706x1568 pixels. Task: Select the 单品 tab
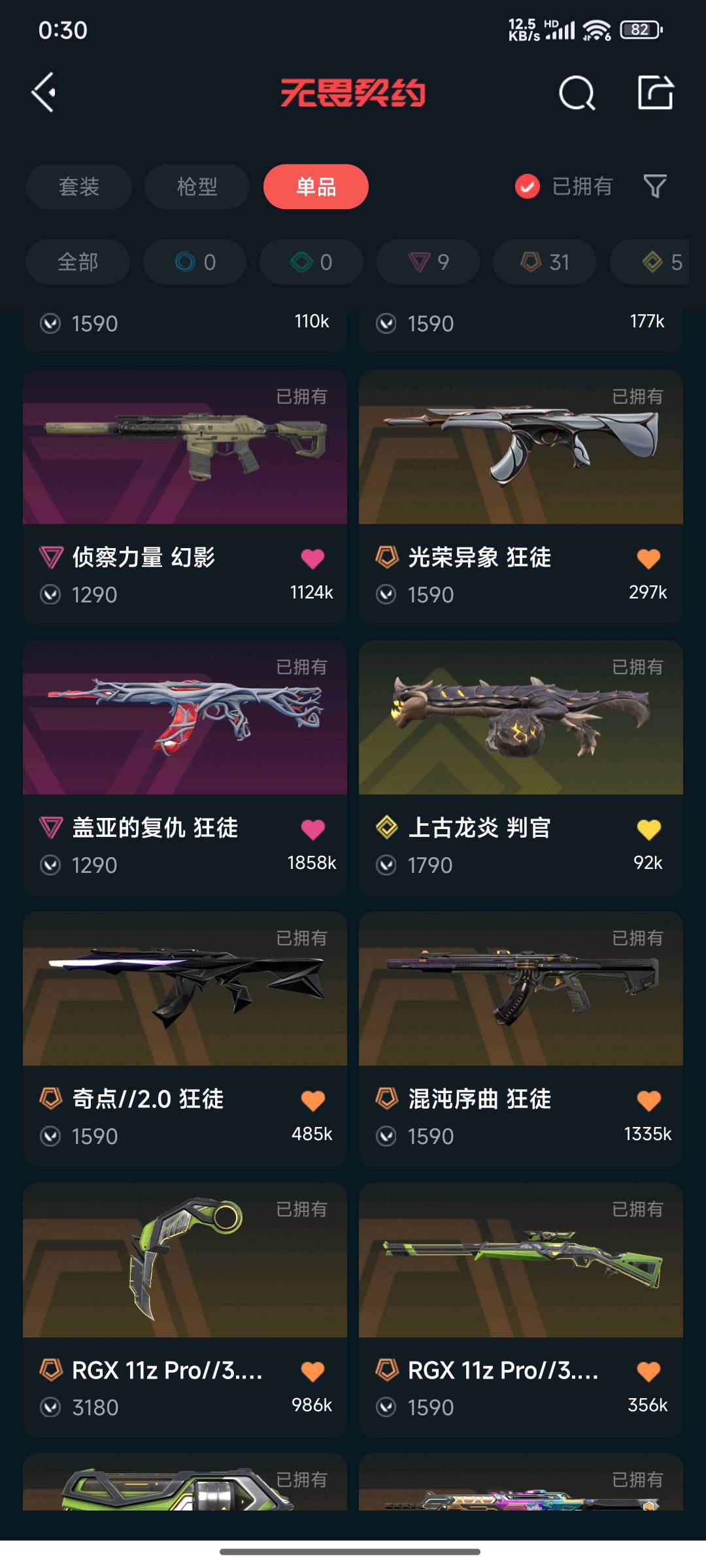(x=316, y=187)
